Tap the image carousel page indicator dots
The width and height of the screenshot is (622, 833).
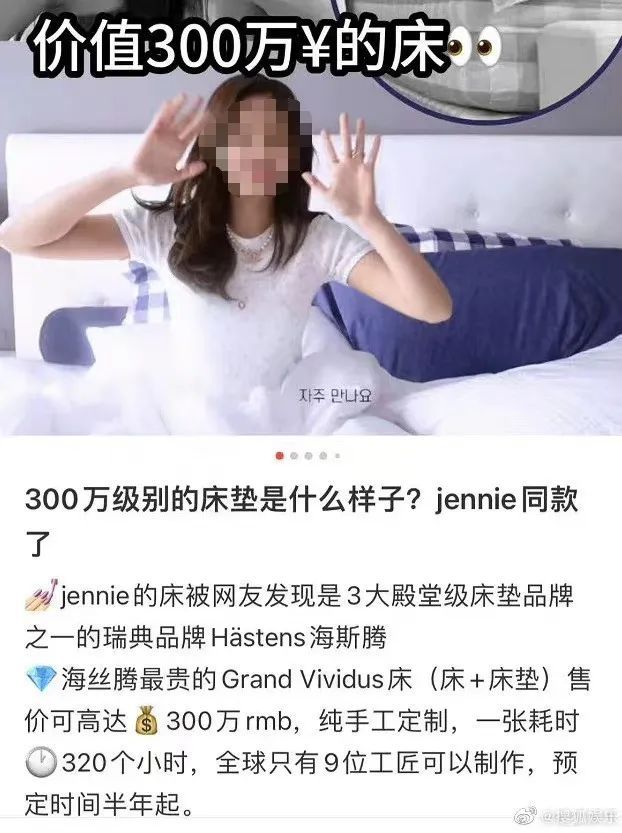click(x=308, y=455)
